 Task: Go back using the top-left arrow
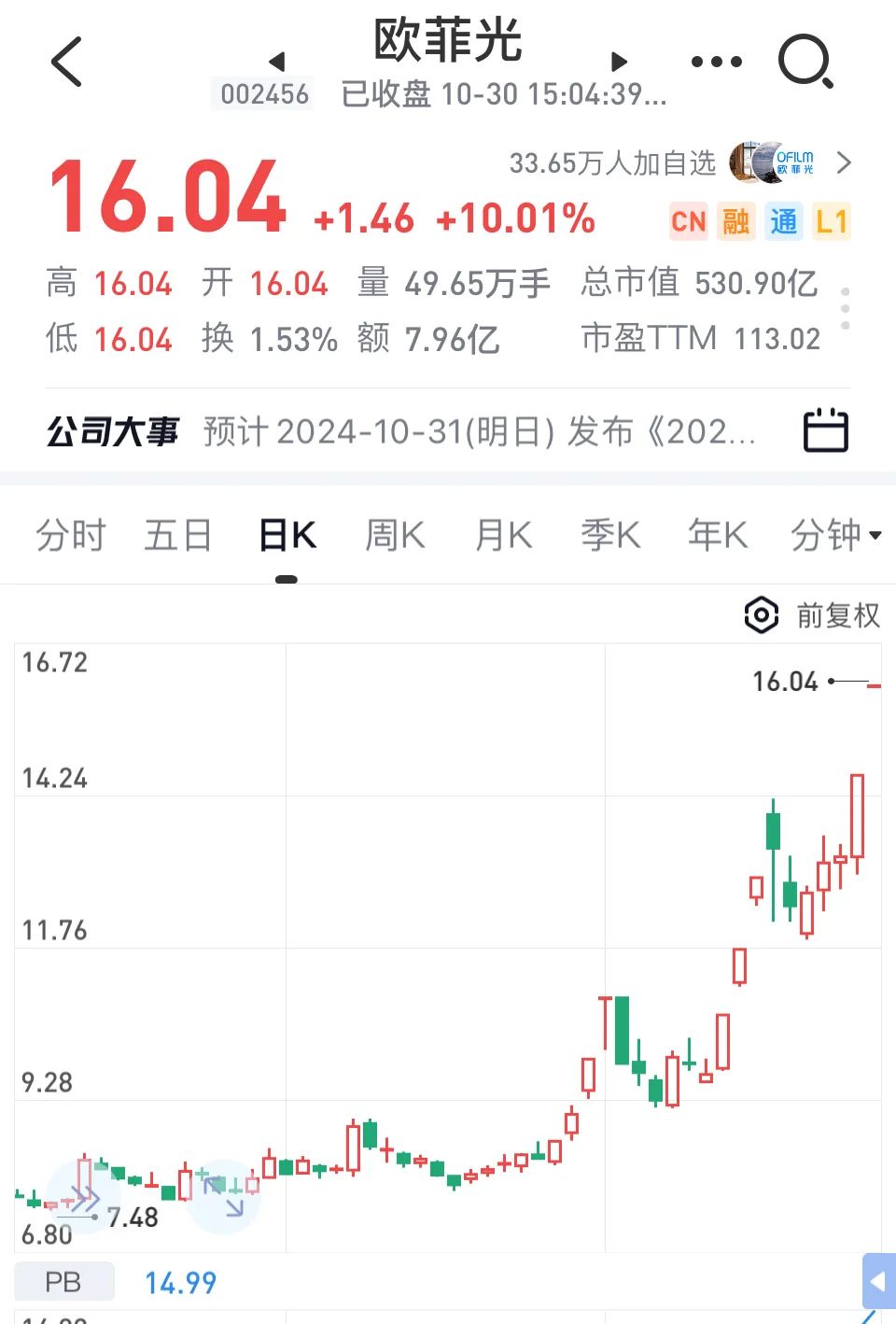[x=66, y=62]
